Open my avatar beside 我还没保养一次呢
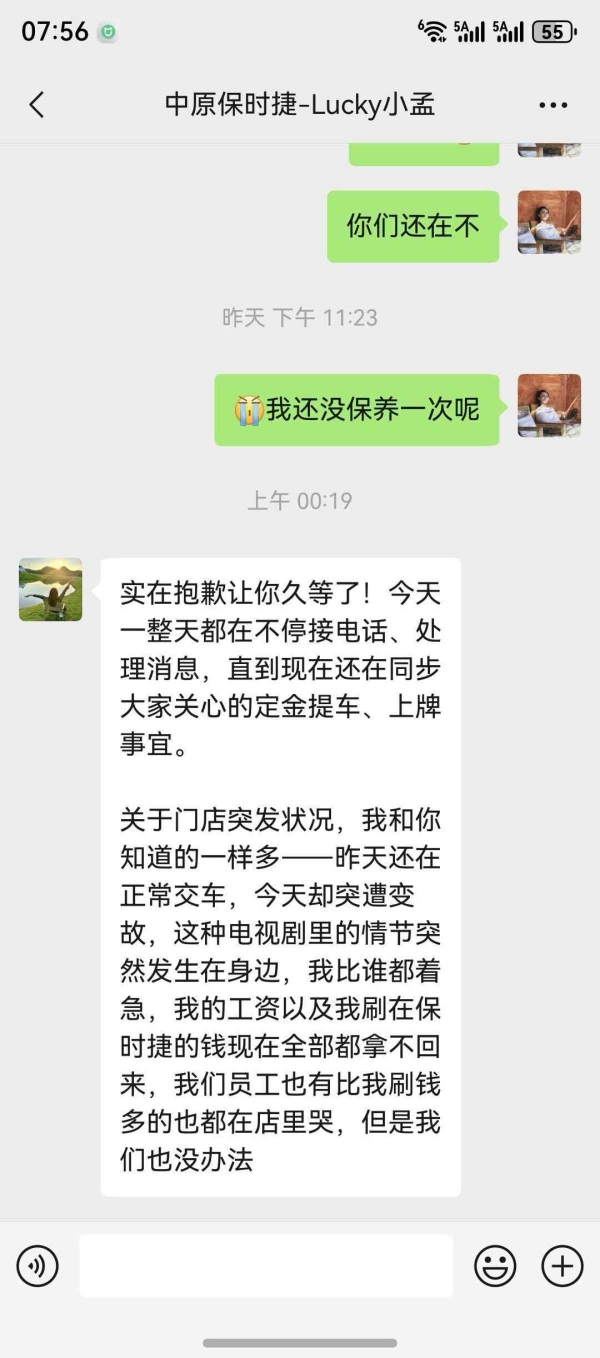600x1358 pixels. [549, 406]
